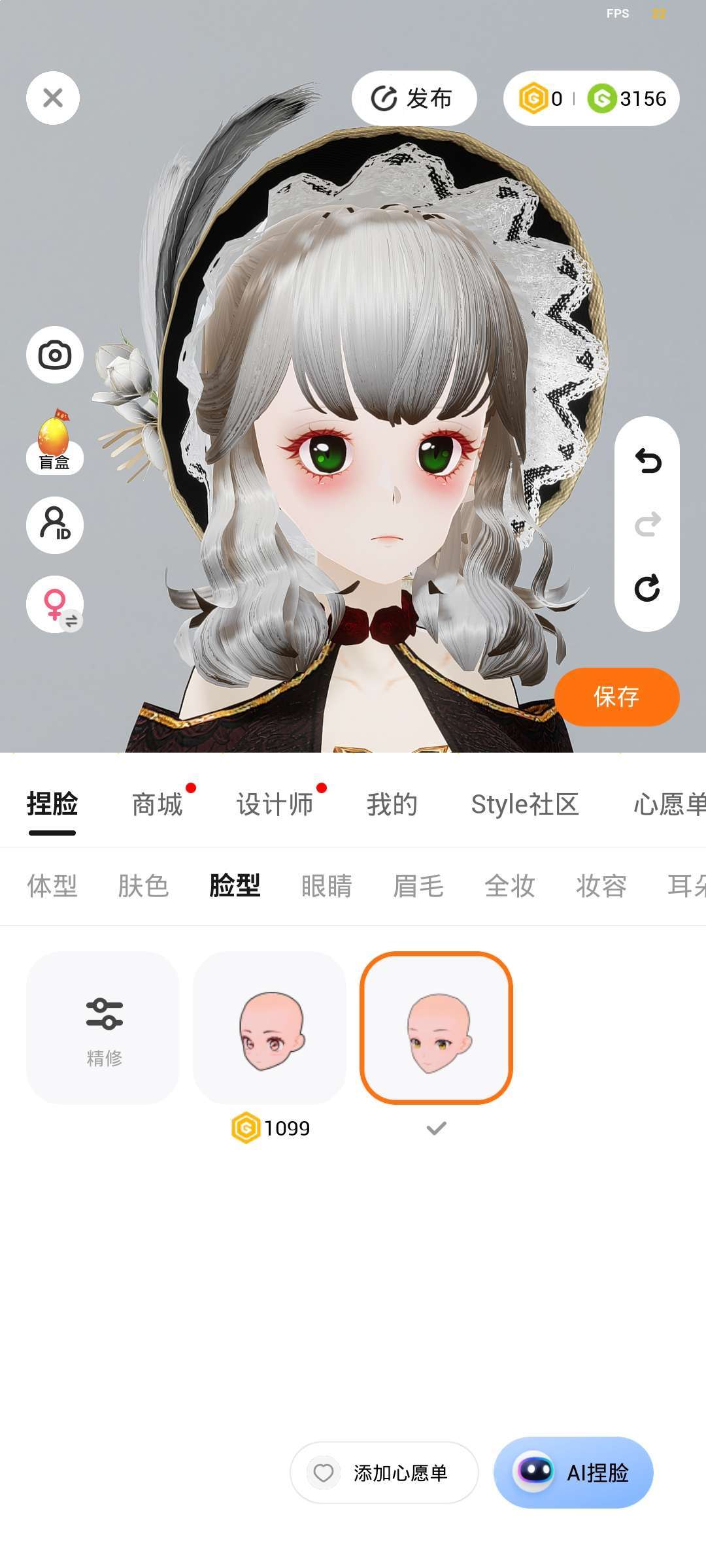Undo the last change
Image resolution: width=706 pixels, height=1568 pixels.
[x=647, y=461]
